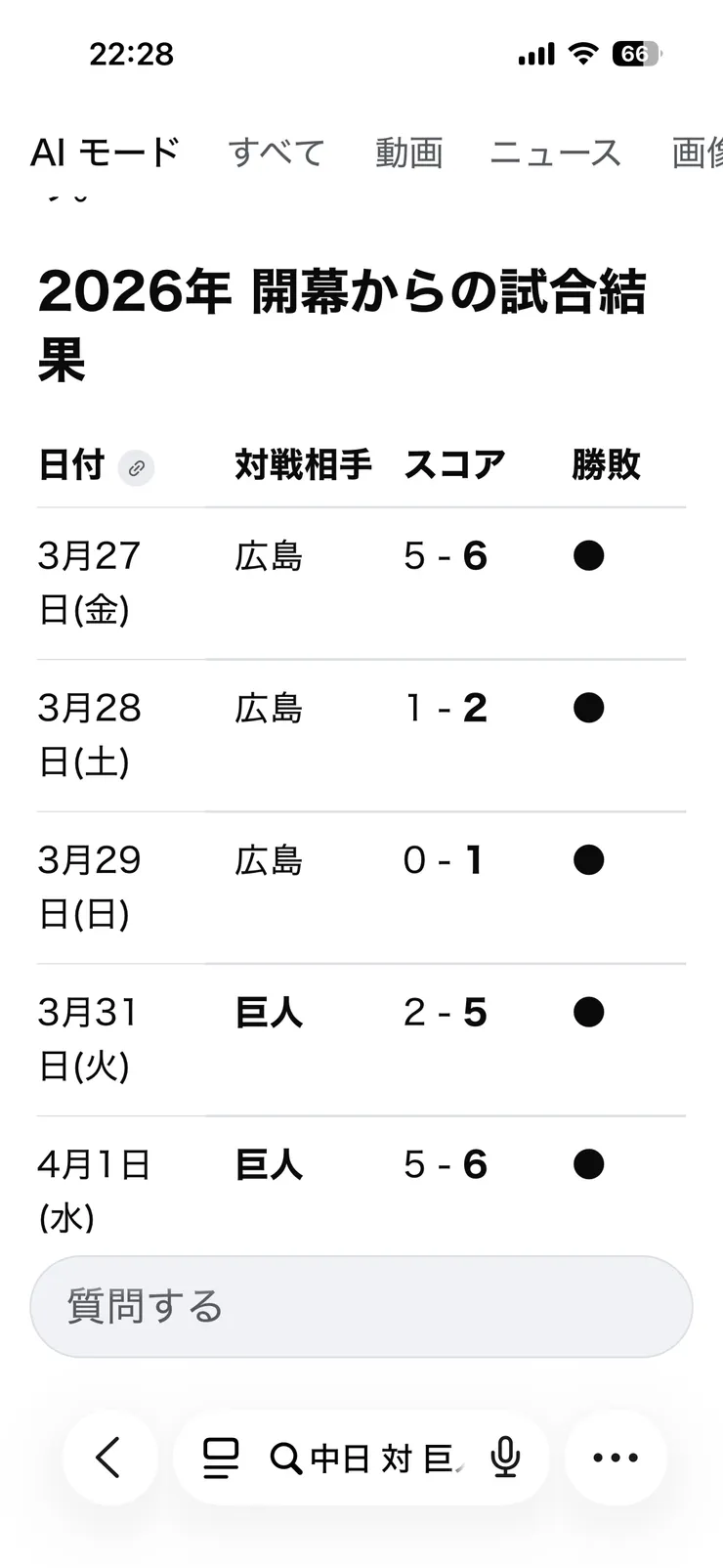Tap the link icon beside the 日付 header

click(136, 467)
